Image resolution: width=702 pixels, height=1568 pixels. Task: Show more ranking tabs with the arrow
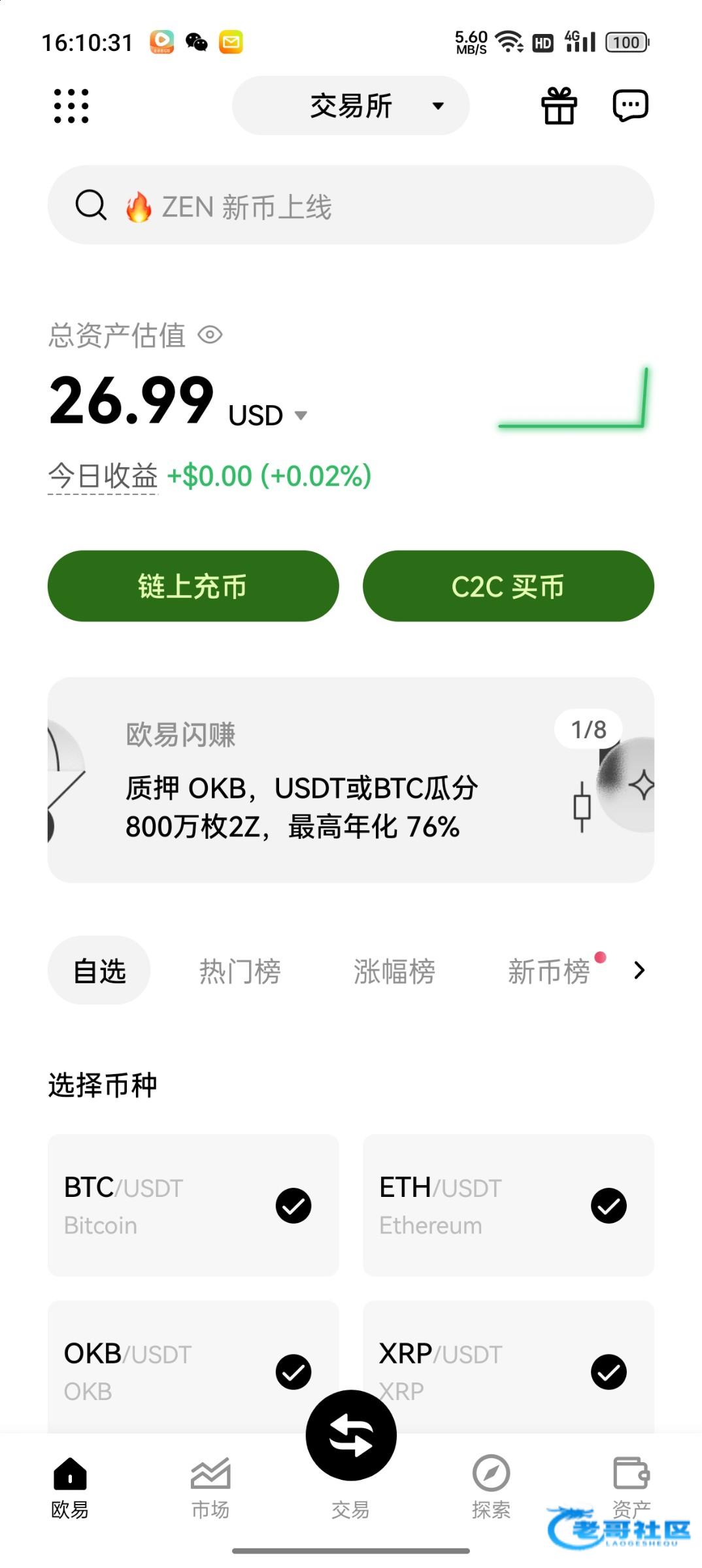point(639,971)
